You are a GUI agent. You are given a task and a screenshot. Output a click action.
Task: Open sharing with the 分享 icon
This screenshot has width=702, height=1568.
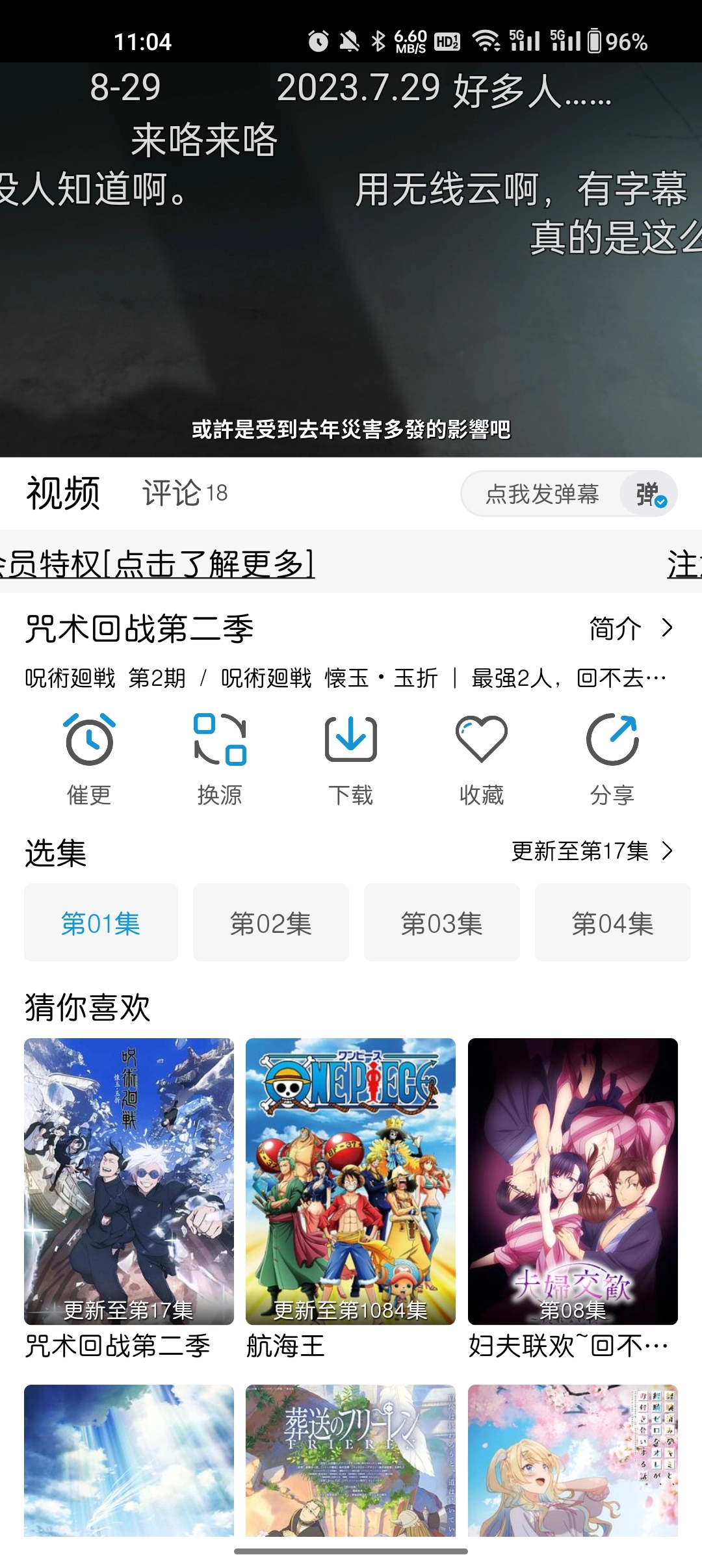click(x=612, y=740)
